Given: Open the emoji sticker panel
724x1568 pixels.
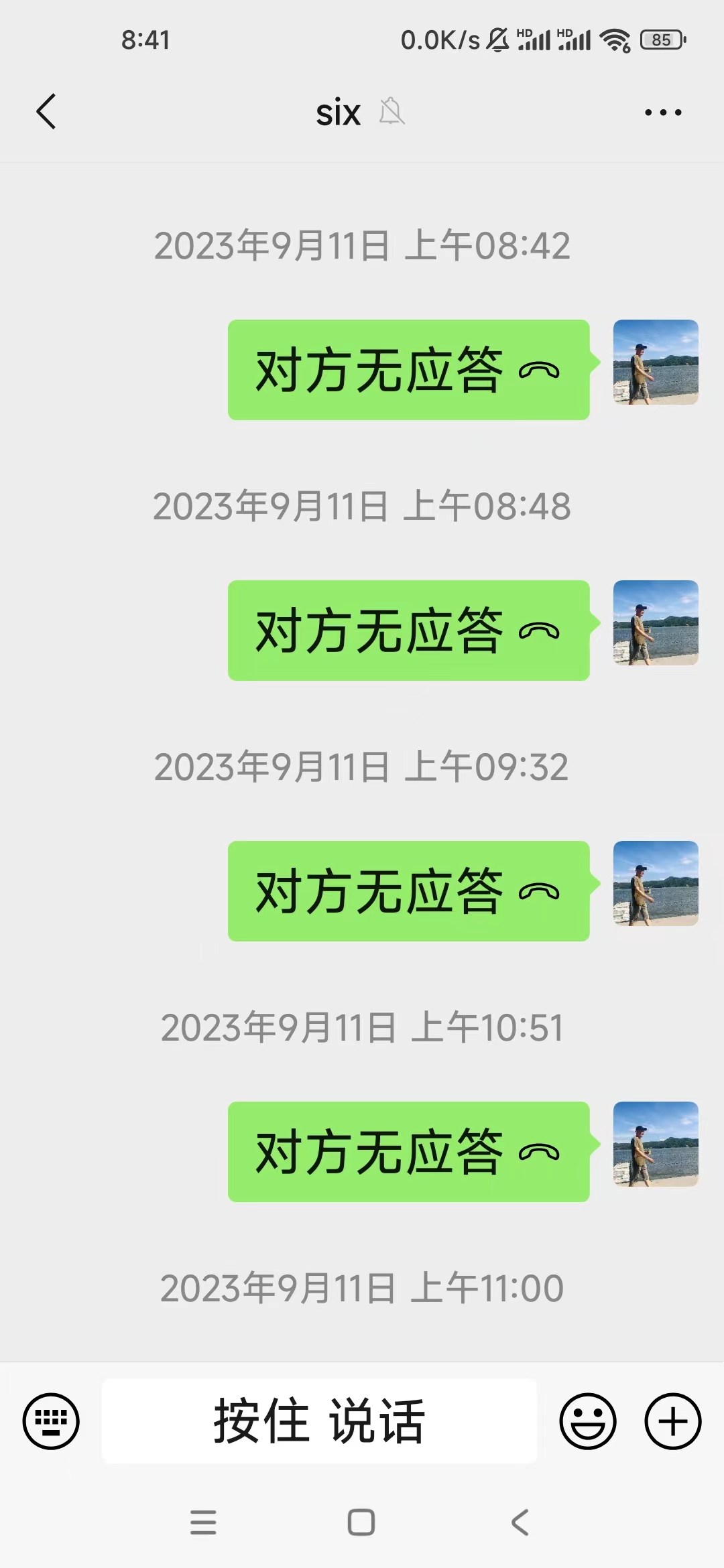Looking at the screenshot, I should (x=588, y=1421).
